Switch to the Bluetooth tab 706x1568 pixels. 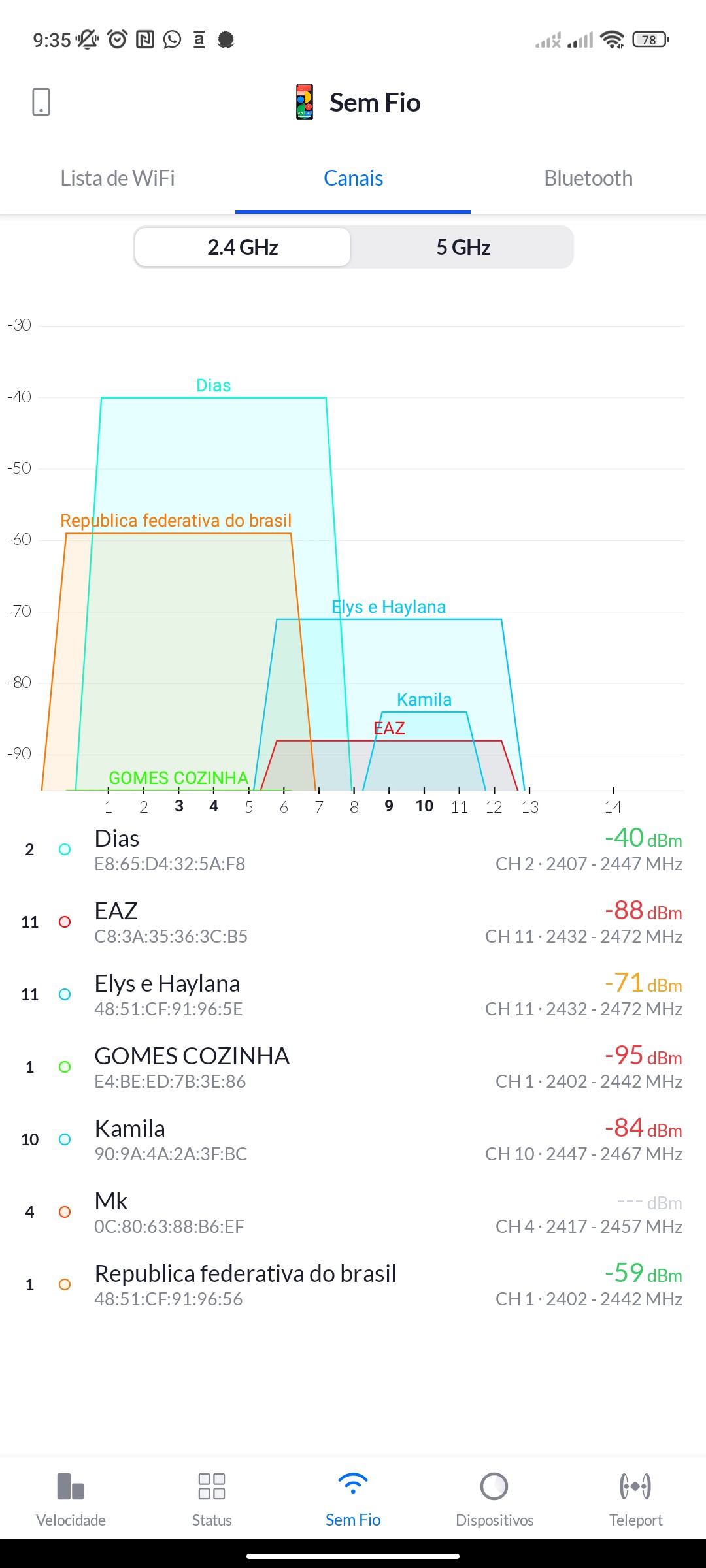(x=588, y=178)
